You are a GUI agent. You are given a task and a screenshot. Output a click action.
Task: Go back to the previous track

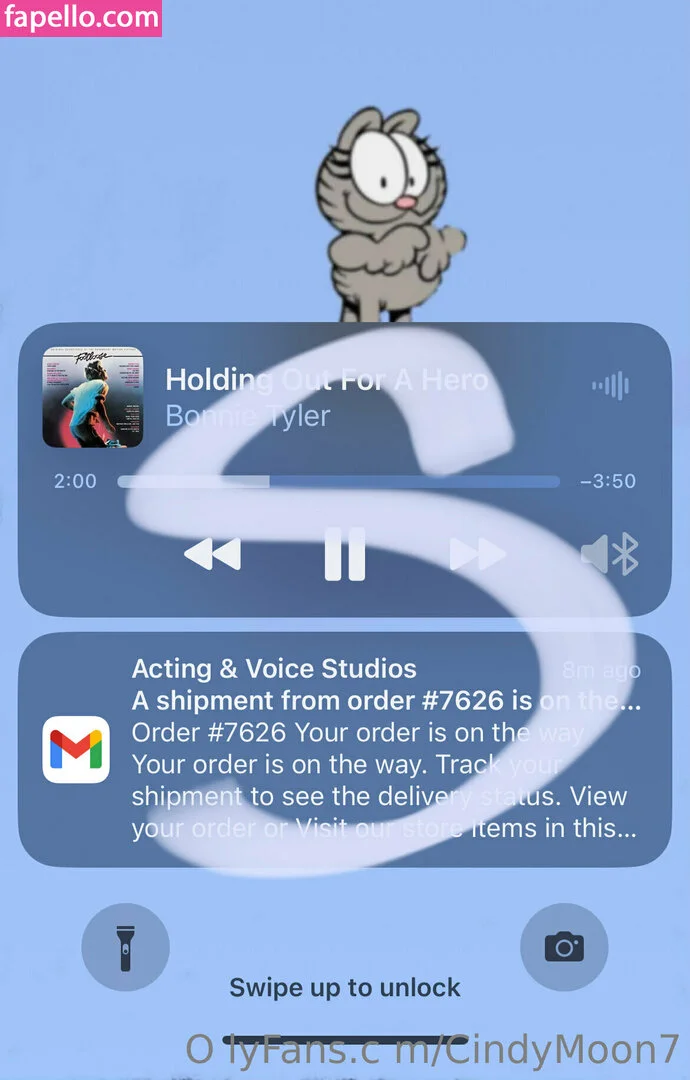click(212, 554)
